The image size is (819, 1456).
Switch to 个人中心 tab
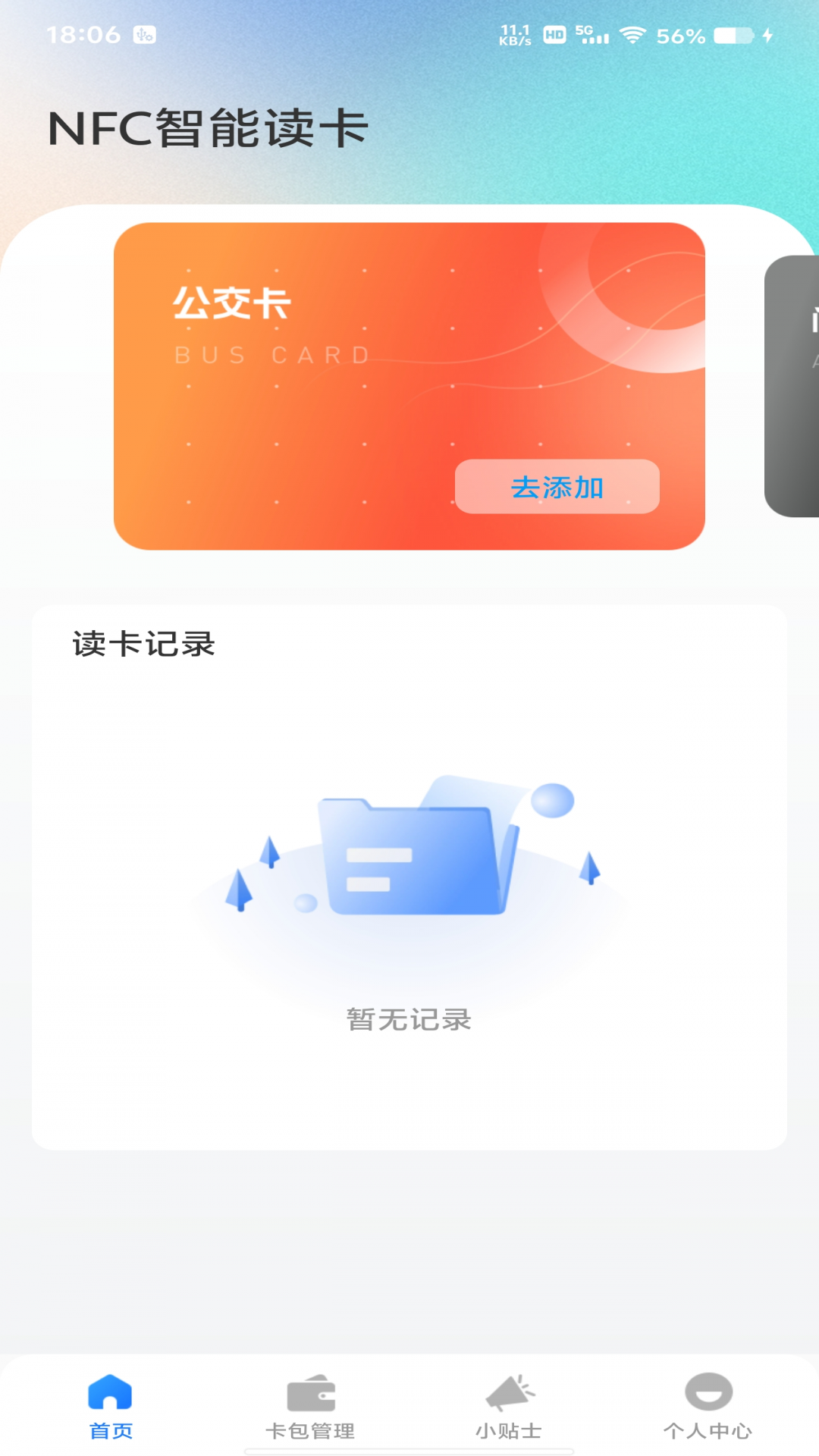click(708, 1407)
